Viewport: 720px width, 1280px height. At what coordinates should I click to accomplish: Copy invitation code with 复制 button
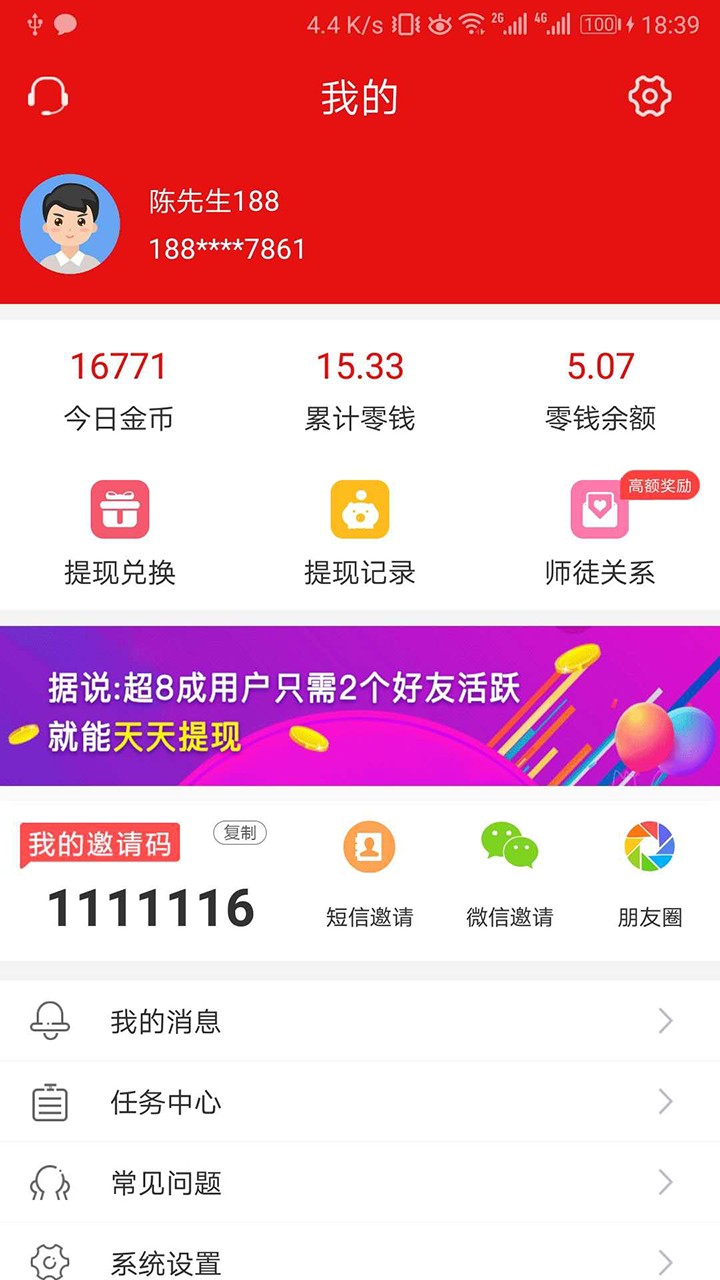[240, 833]
